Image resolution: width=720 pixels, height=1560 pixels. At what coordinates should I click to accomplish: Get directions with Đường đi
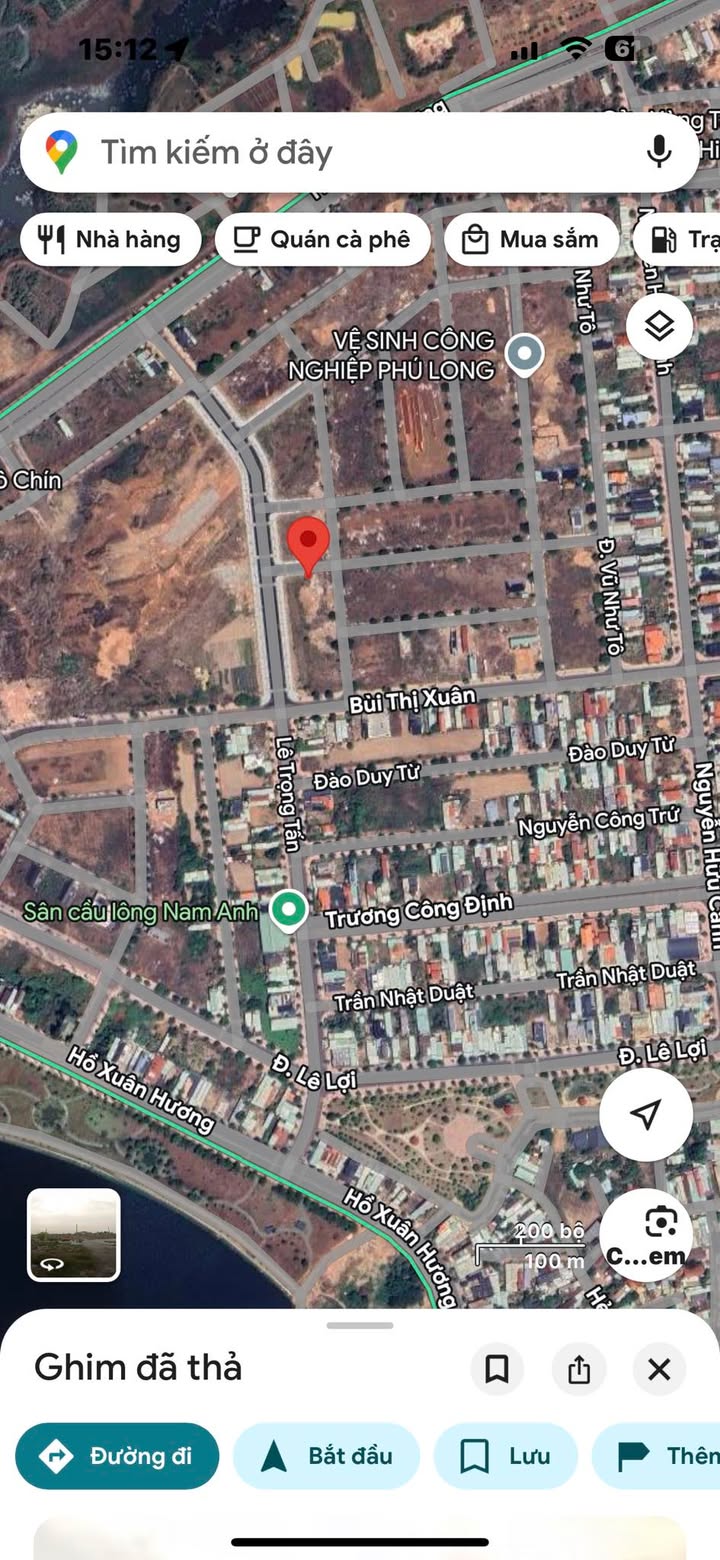coord(117,1456)
